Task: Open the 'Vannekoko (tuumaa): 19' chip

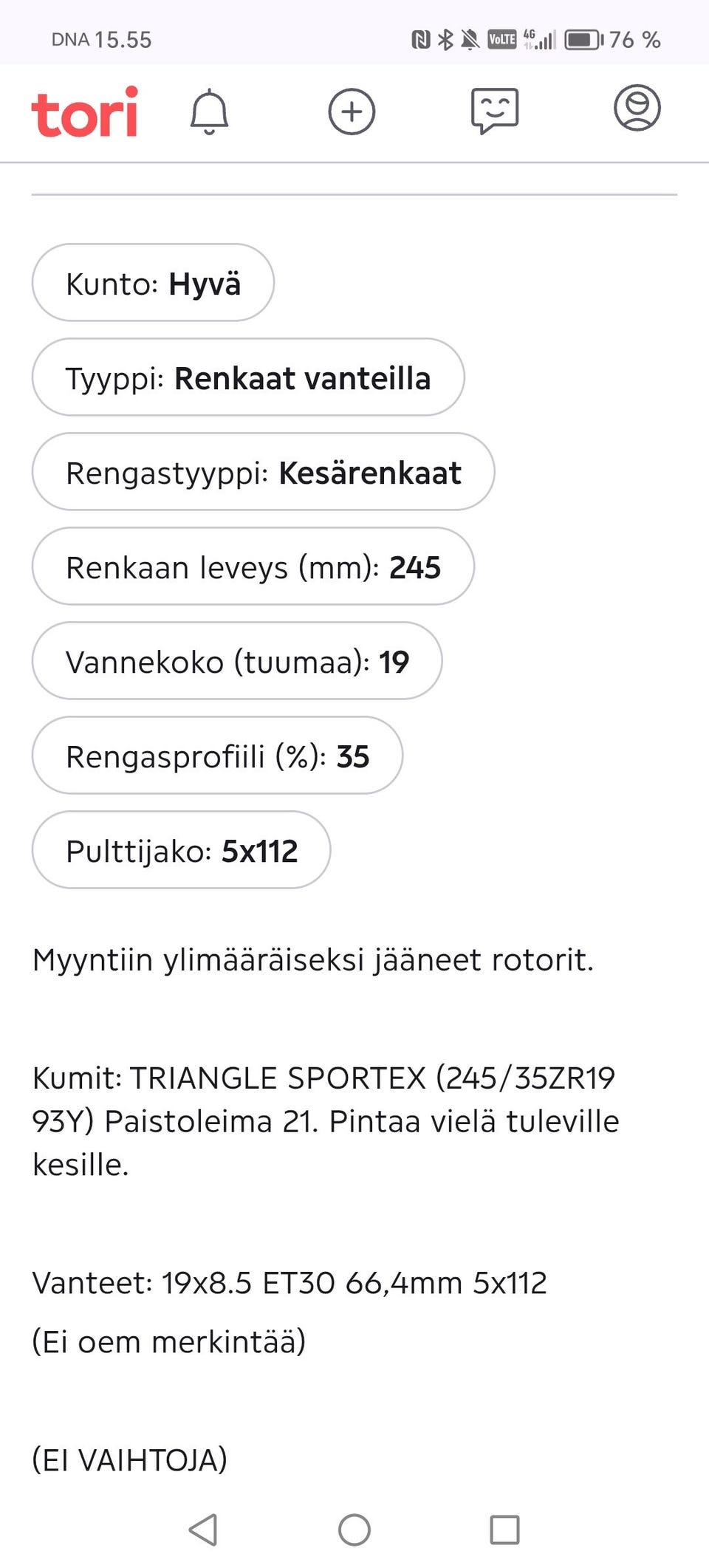Action: click(x=237, y=661)
